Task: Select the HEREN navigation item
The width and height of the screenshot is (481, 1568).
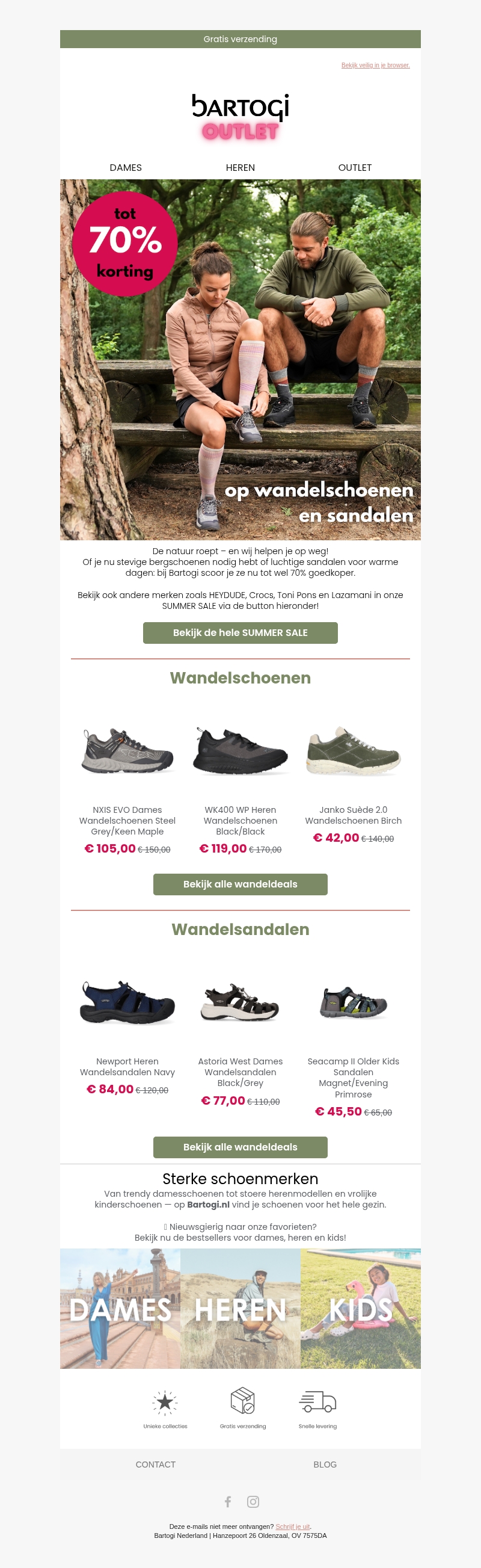Action: [x=240, y=167]
